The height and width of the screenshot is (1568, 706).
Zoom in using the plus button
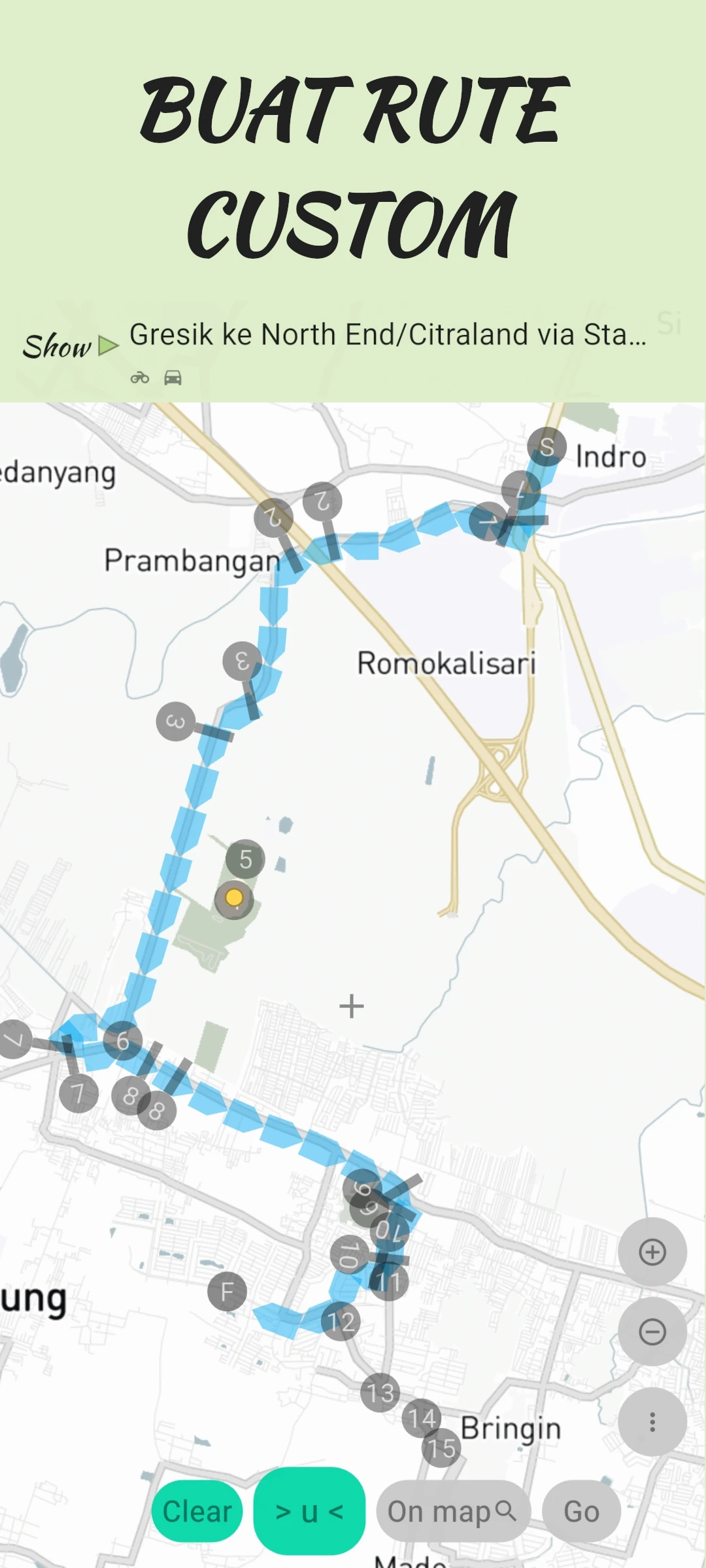(x=652, y=1251)
